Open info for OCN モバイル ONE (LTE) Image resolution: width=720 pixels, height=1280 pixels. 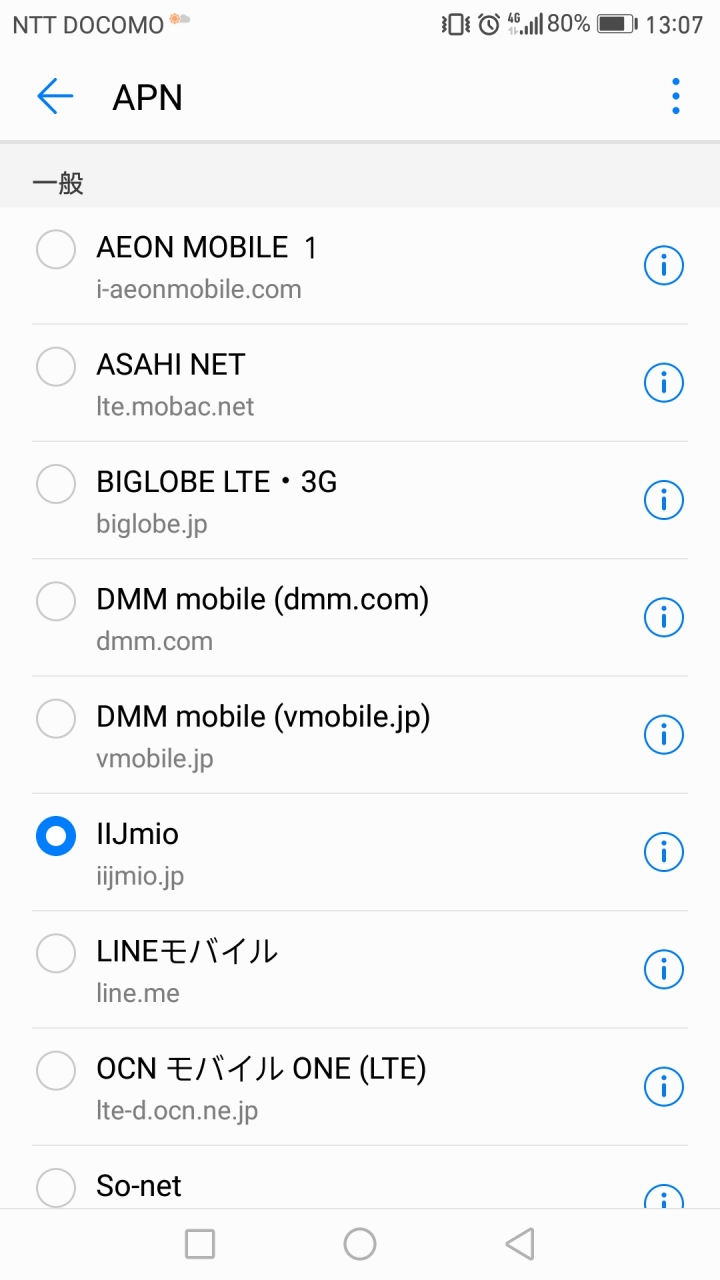click(663, 1086)
